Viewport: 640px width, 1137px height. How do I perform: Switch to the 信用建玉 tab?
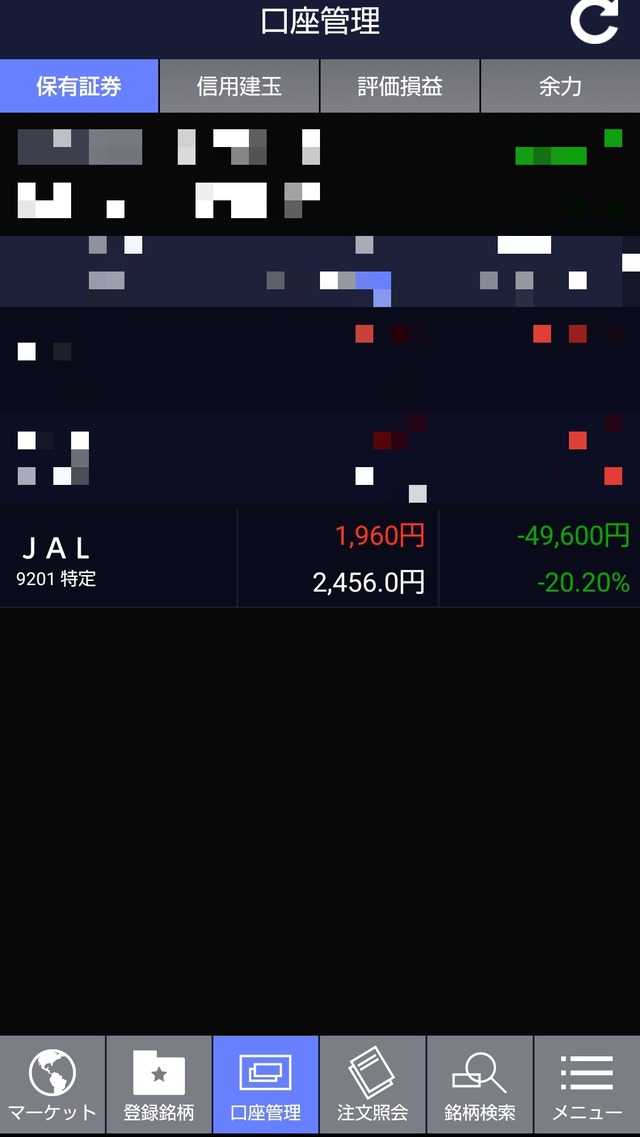[239, 86]
